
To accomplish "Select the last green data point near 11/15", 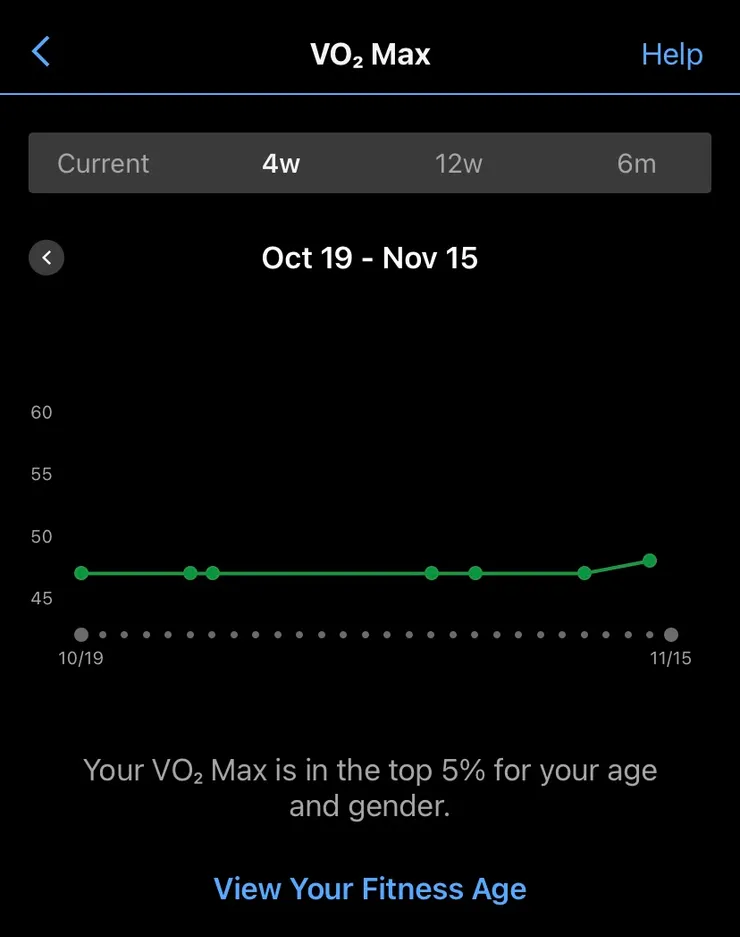I will click(649, 561).
